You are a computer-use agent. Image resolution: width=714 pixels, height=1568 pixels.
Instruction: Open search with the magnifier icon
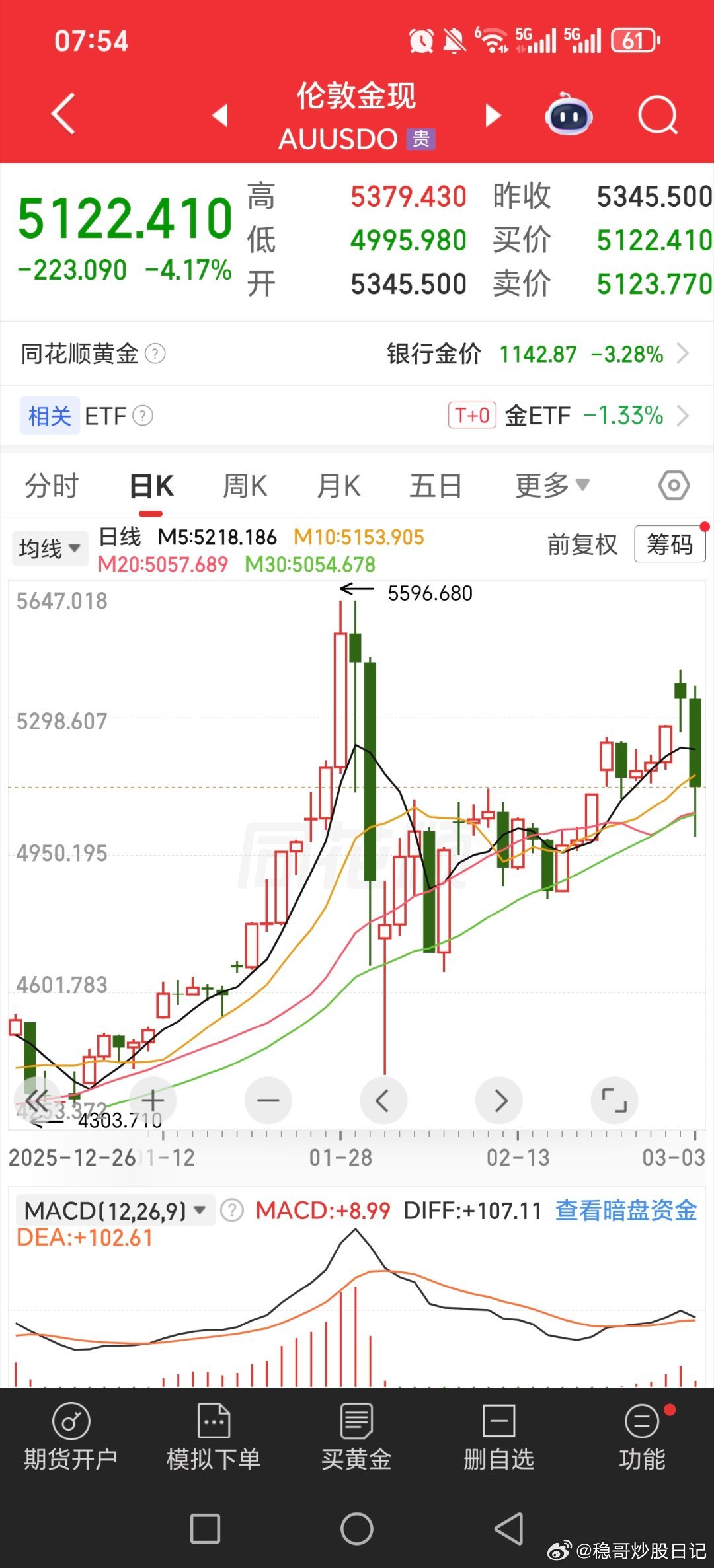pyautogui.click(x=657, y=114)
